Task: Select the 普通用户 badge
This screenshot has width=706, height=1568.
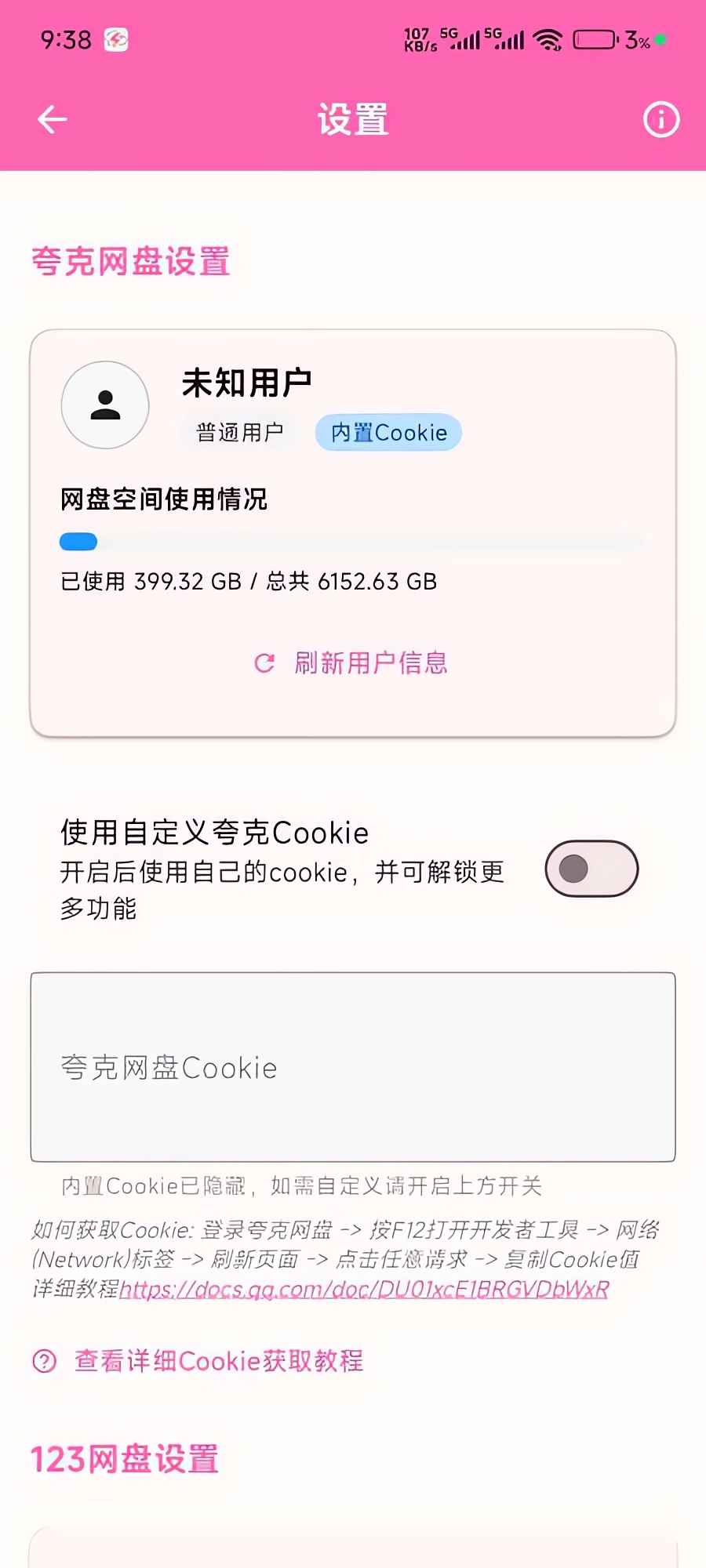Action: click(x=238, y=431)
